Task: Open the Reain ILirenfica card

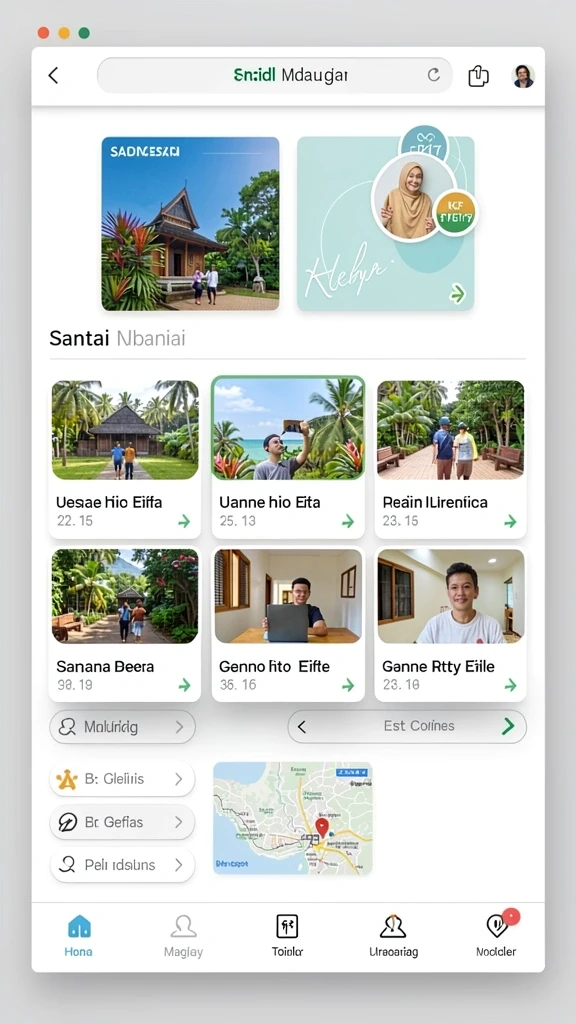Action: point(451,458)
